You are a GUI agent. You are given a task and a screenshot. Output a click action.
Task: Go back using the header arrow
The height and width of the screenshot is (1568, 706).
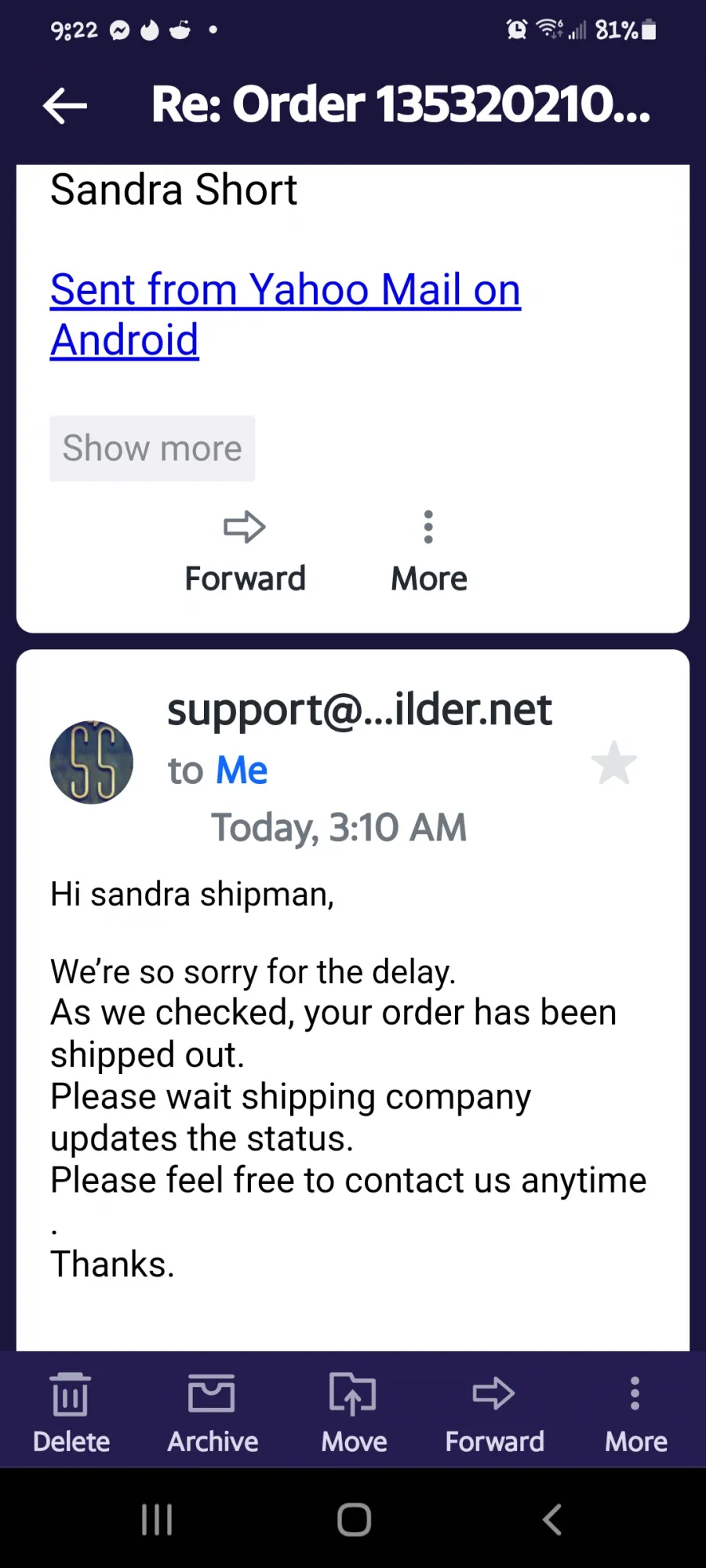pyautogui.click(x=65, y=106)
